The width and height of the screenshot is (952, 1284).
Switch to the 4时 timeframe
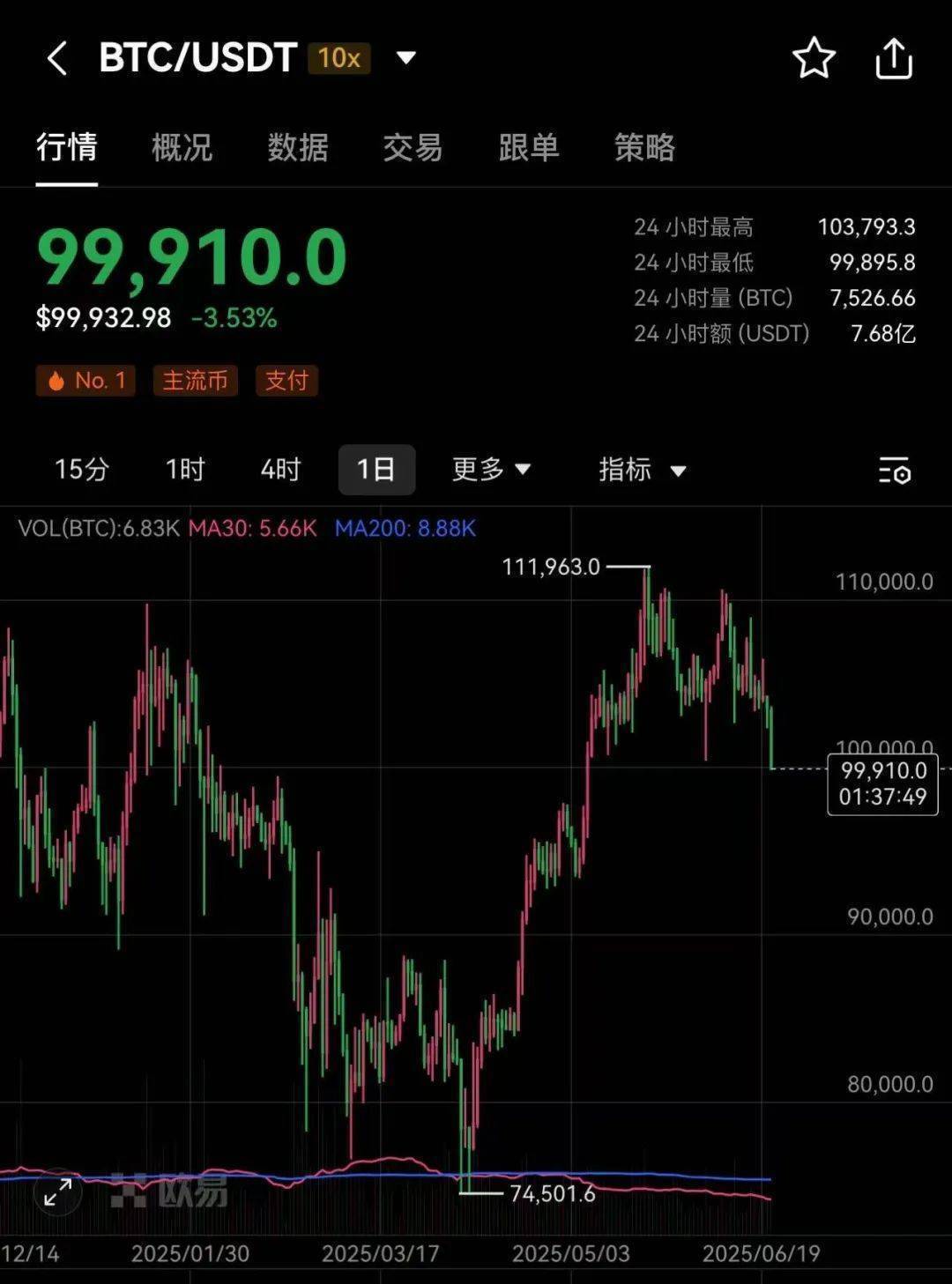(x=279, y=470)
